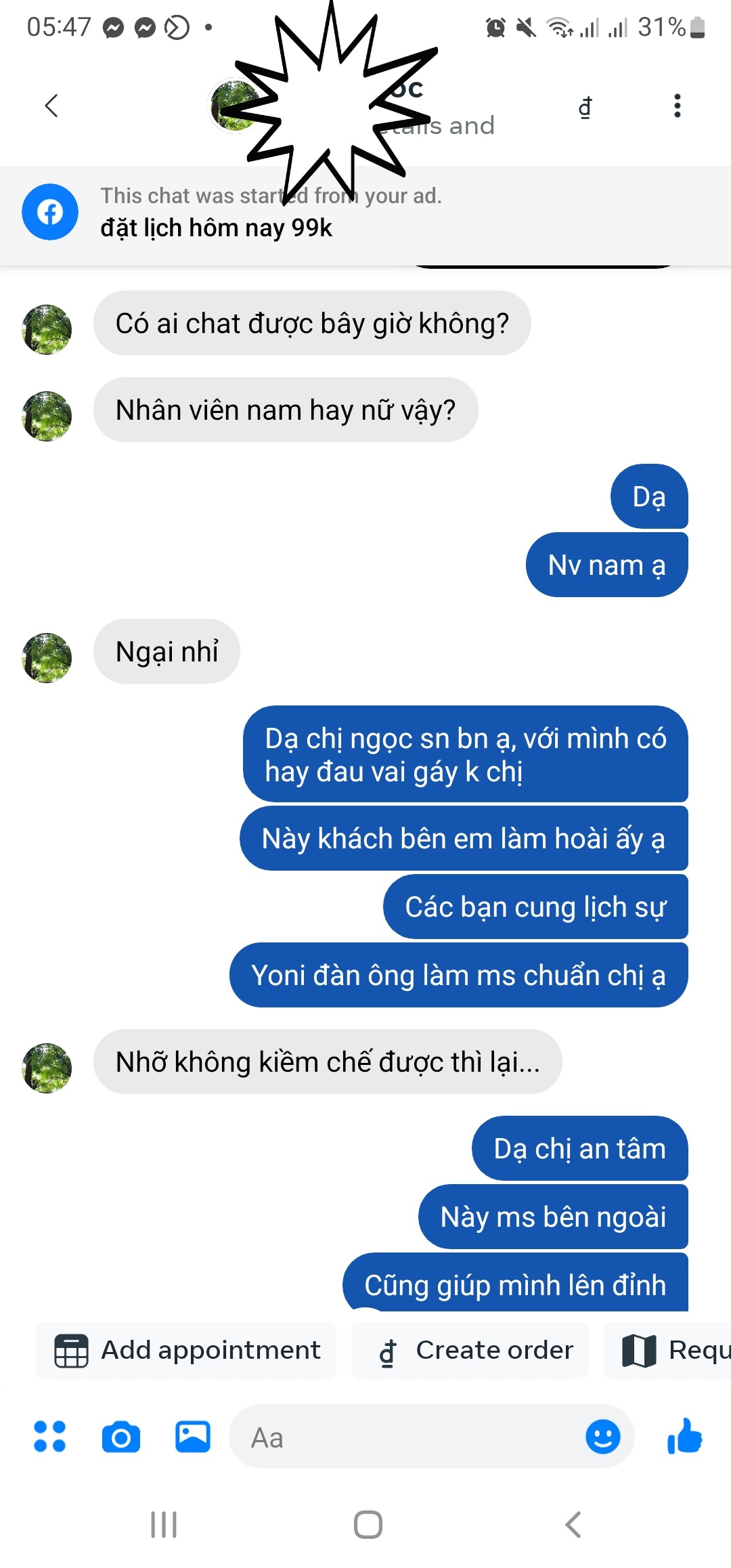The image size is (731, 1568).
Task: Open sender's avatar next to 'Ngại nhỉ'
Action: [x=47, y=657]
